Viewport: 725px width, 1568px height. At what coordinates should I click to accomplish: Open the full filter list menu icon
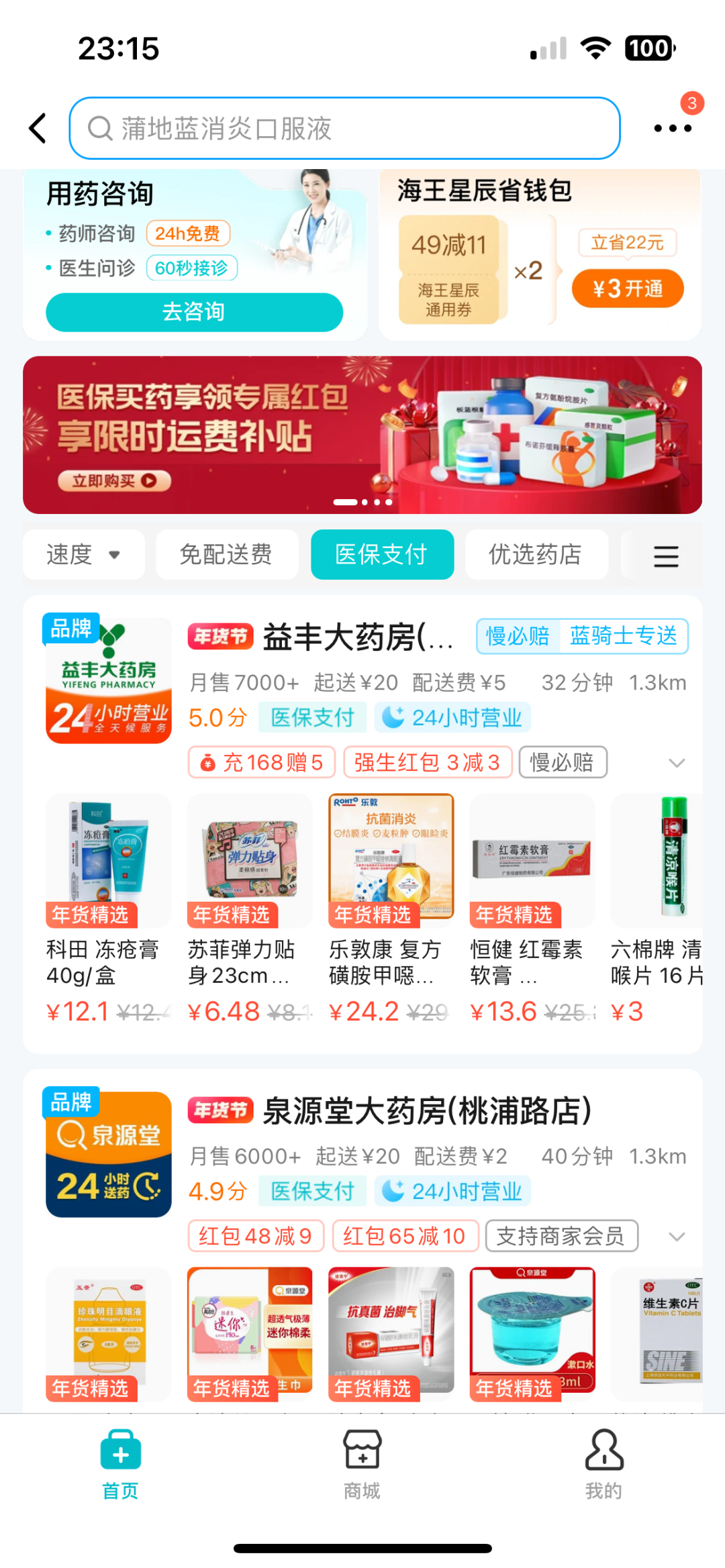(x=666, y=556)
